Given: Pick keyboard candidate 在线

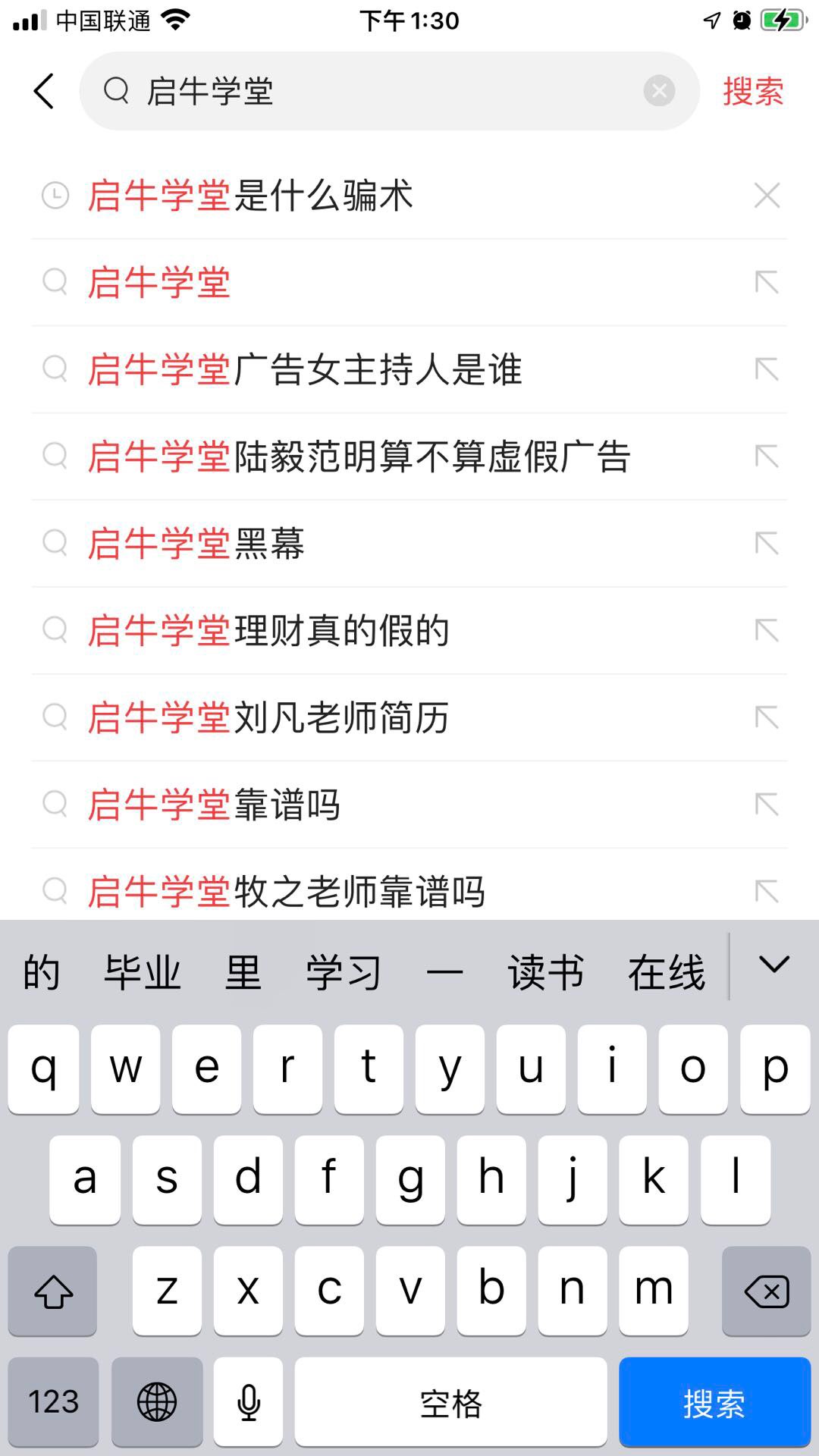Looking at the screenshot, I should pyautogui.click(x=667, y=972).
